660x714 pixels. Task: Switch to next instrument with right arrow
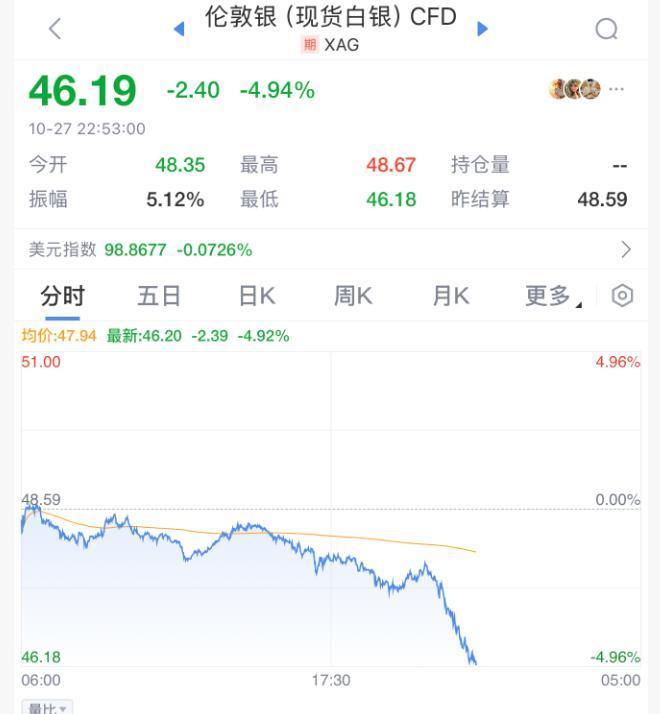pyautogui.click(x=483, y=29)
